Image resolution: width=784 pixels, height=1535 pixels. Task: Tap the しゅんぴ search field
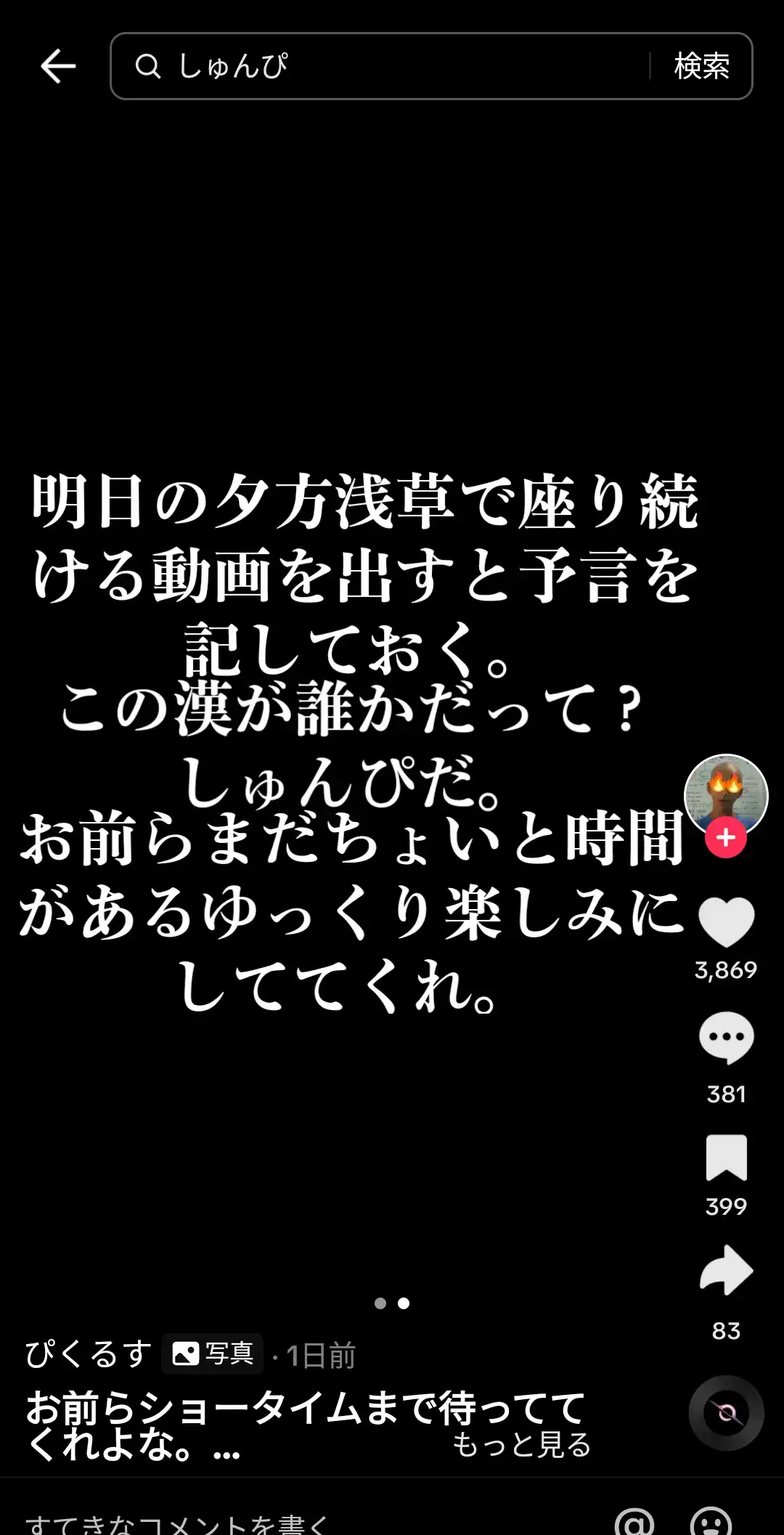click(x=380, y=66)
